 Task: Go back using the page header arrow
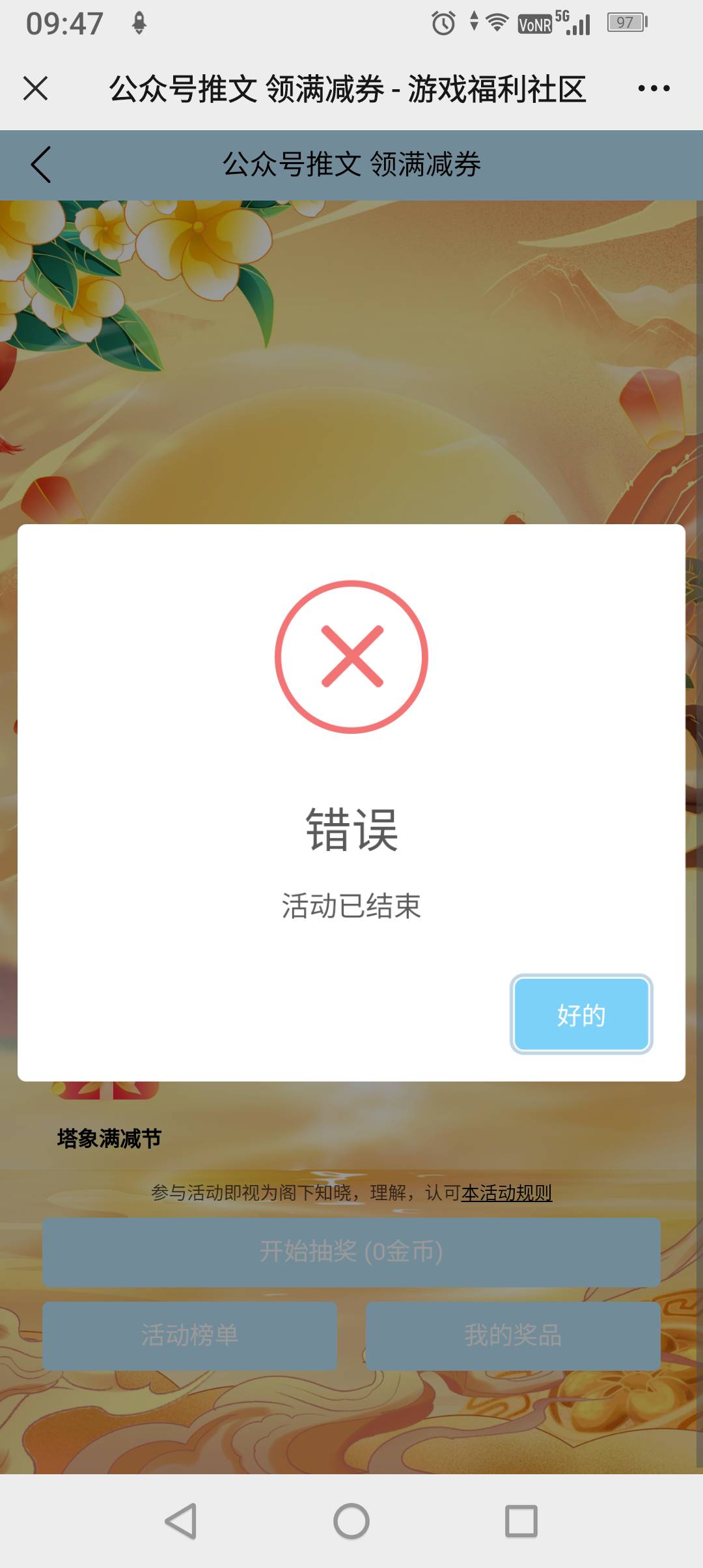40,165
